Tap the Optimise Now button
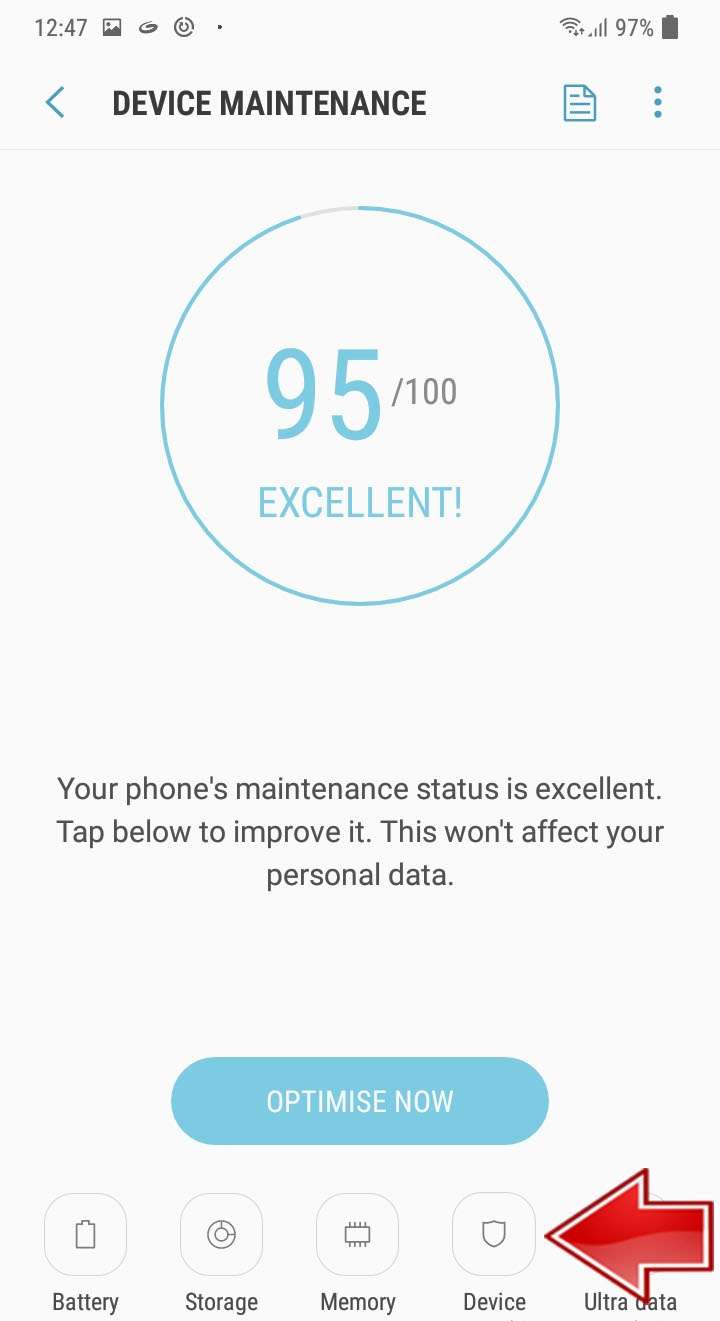The image size is (720, 1321). pos(360,1101)
